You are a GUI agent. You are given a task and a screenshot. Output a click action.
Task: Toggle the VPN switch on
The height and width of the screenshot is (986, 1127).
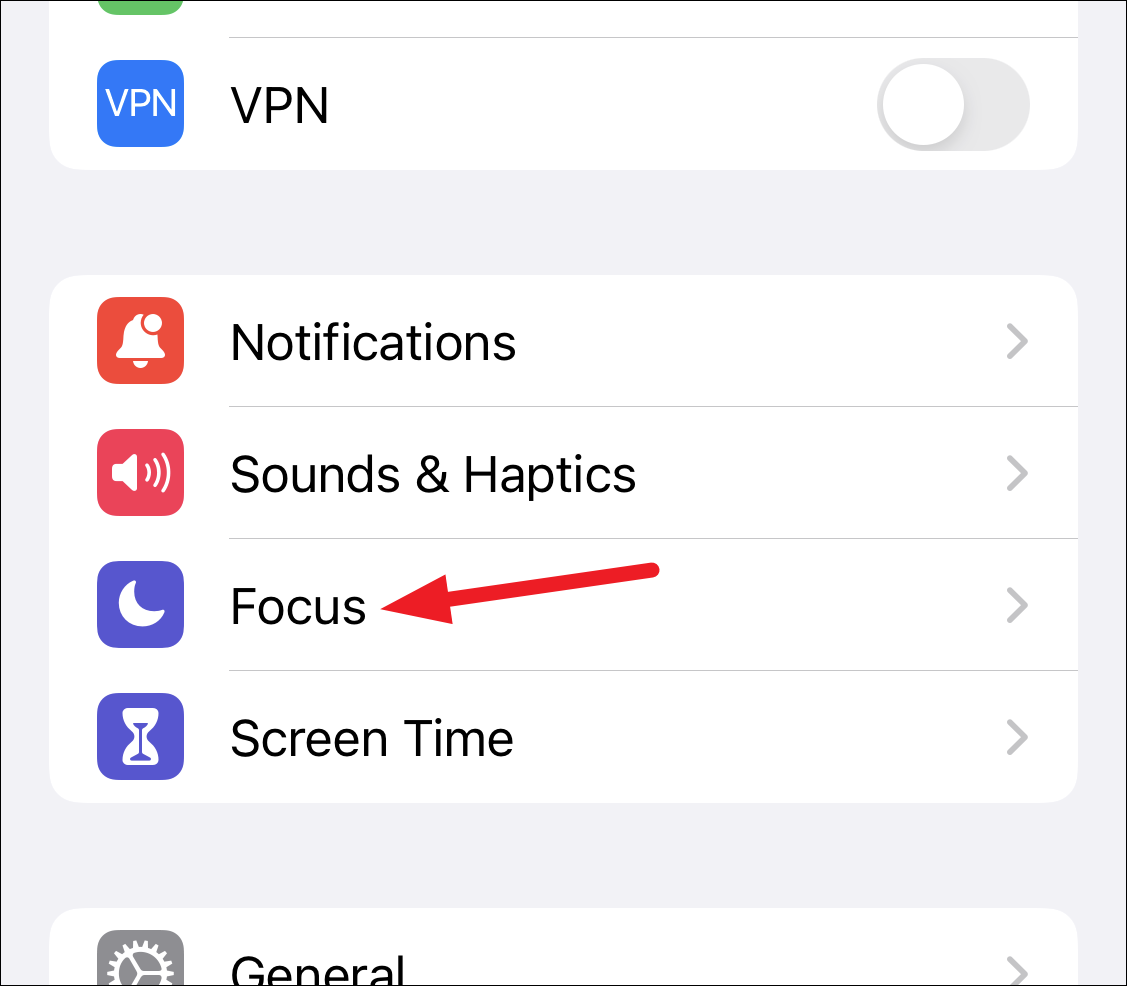coord(952,104)
